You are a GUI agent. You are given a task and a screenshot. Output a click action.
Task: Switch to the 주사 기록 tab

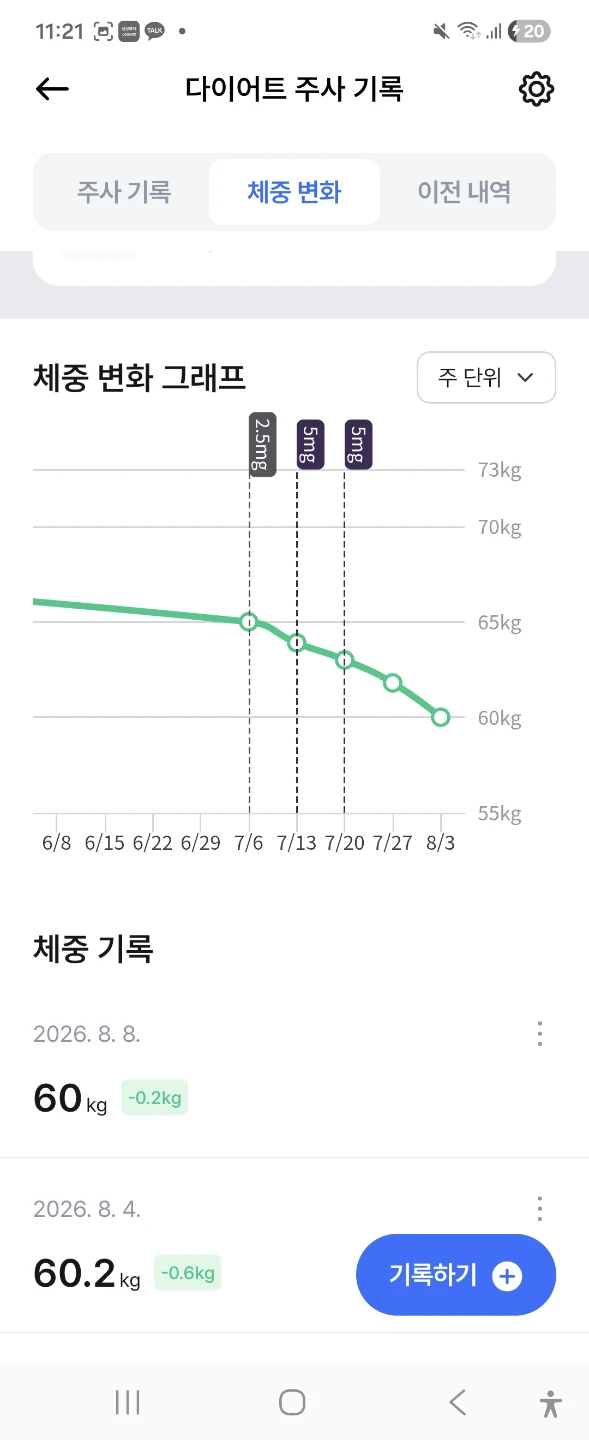click(x=124, y=192)
